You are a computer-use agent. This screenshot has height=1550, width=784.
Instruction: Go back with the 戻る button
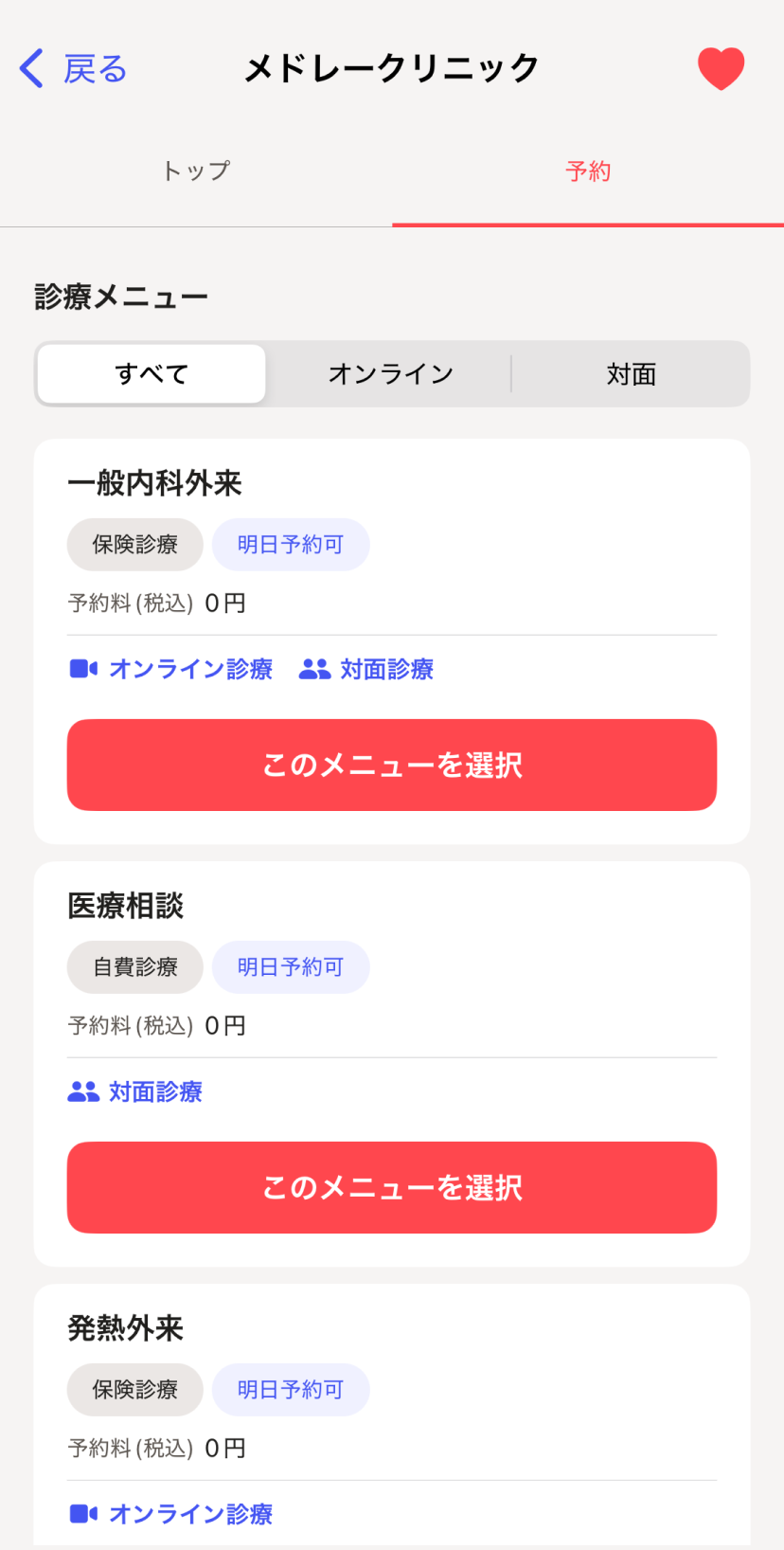(x=73, y=69)
